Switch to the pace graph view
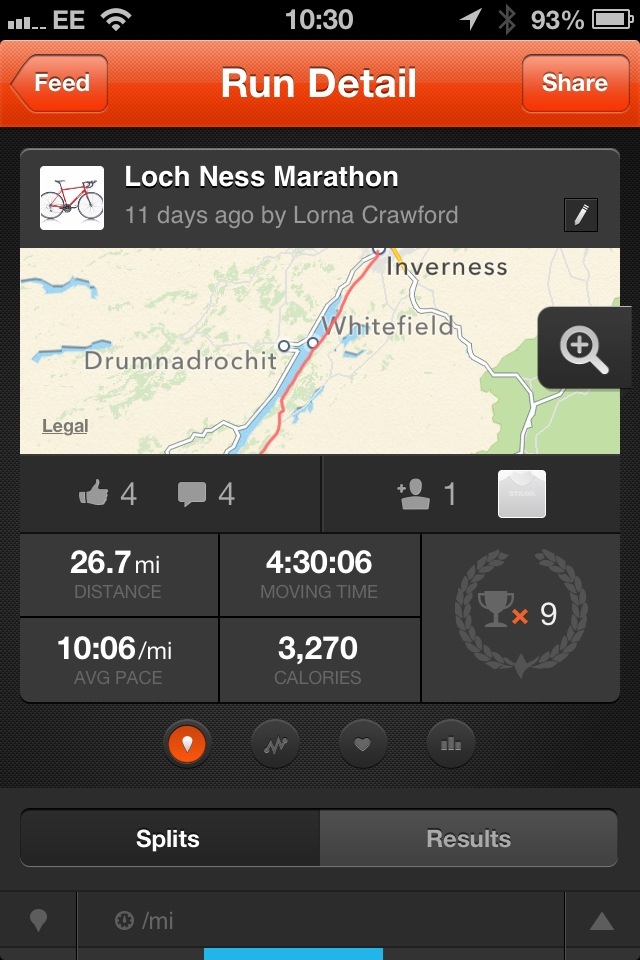The width and height of the screenshot is (640, 960). pyautogui.click(x=275, y=743)
